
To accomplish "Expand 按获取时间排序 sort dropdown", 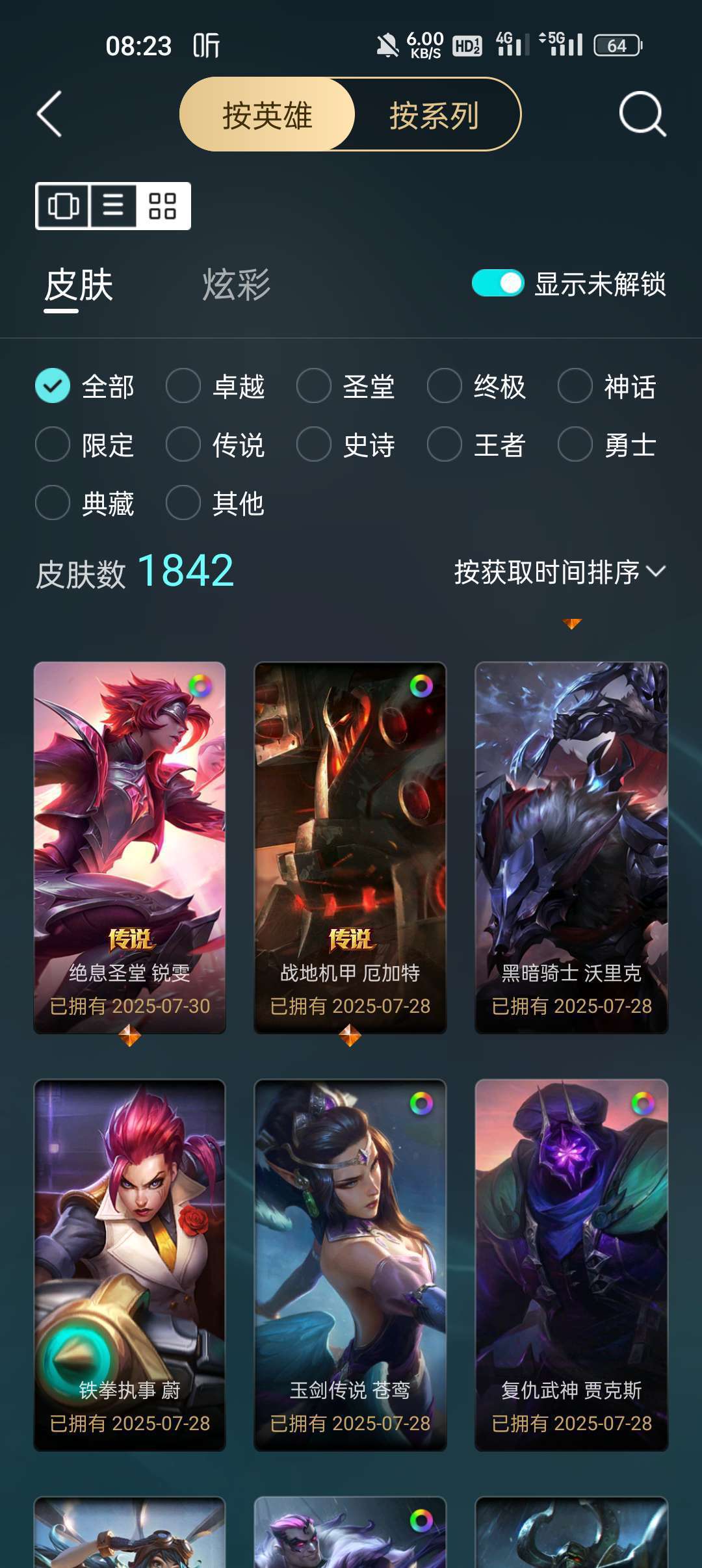I will pos(560,572).
